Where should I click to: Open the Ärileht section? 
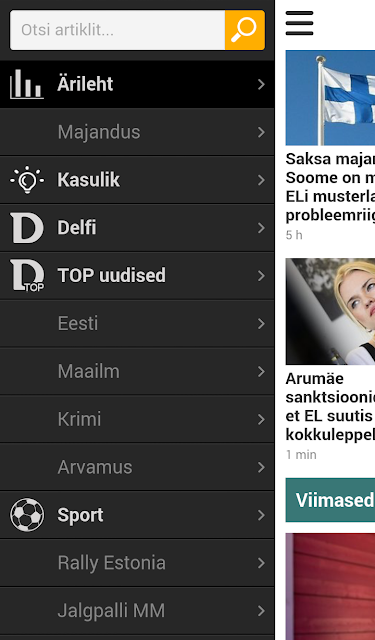[x=137, y=84]
